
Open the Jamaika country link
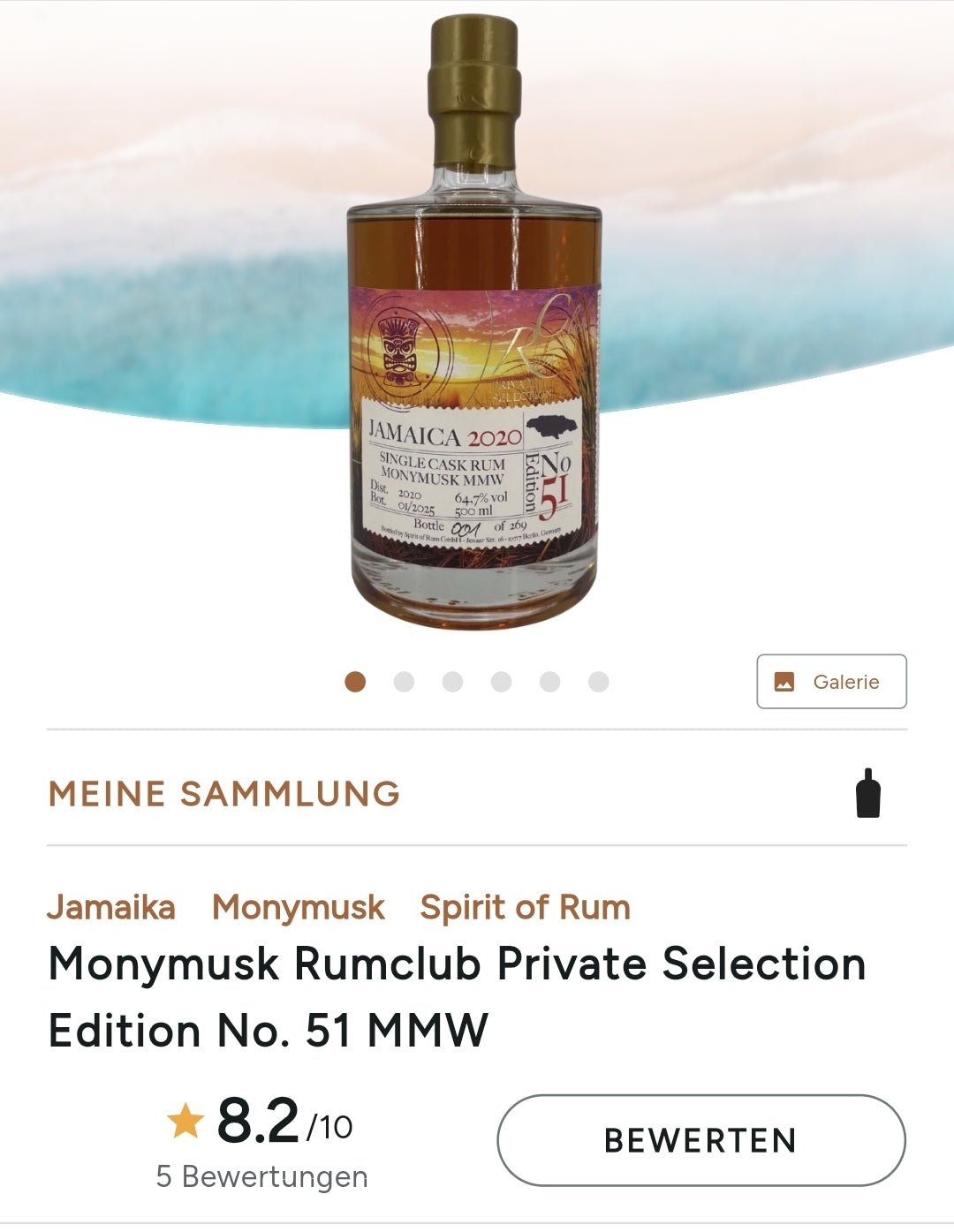point(111,907)
